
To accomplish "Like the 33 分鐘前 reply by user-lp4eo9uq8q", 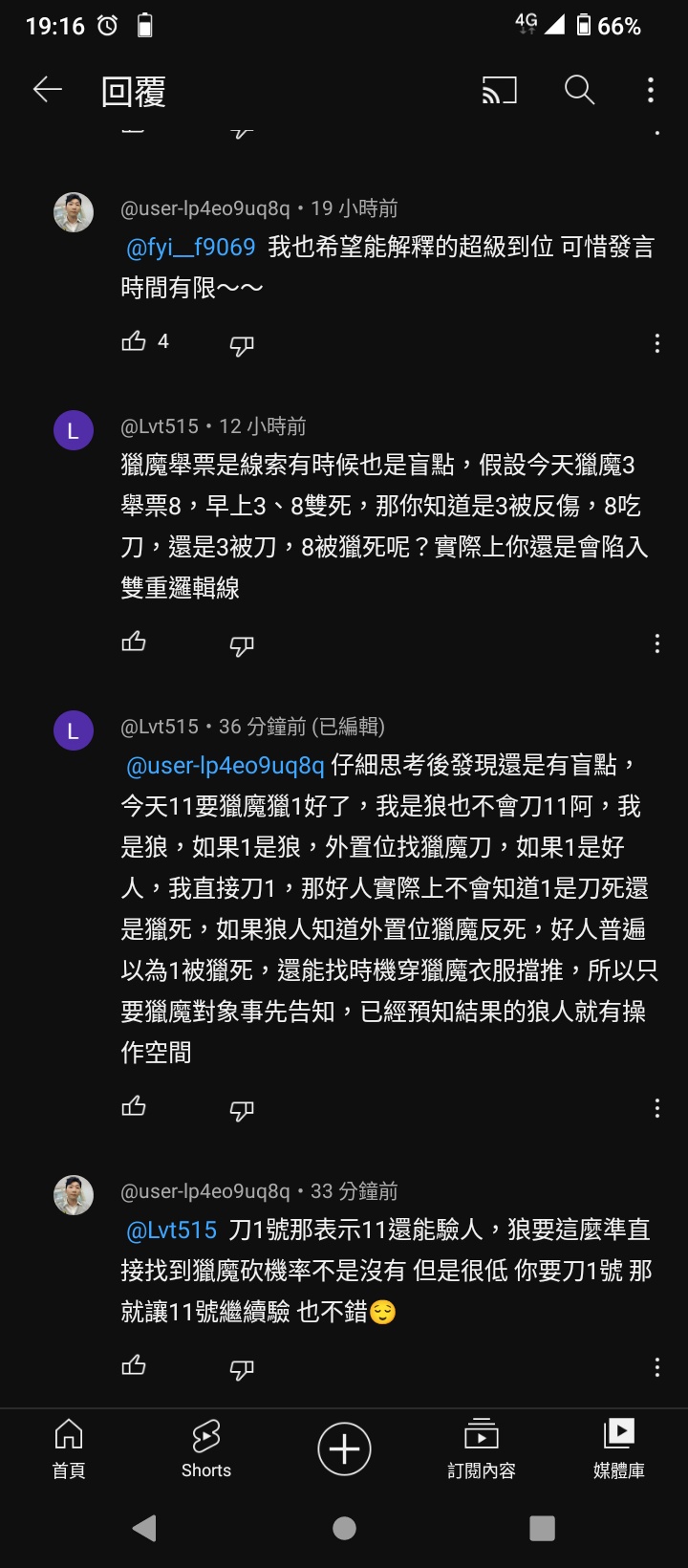I will pyautogui.click(x=134, y=1365).
